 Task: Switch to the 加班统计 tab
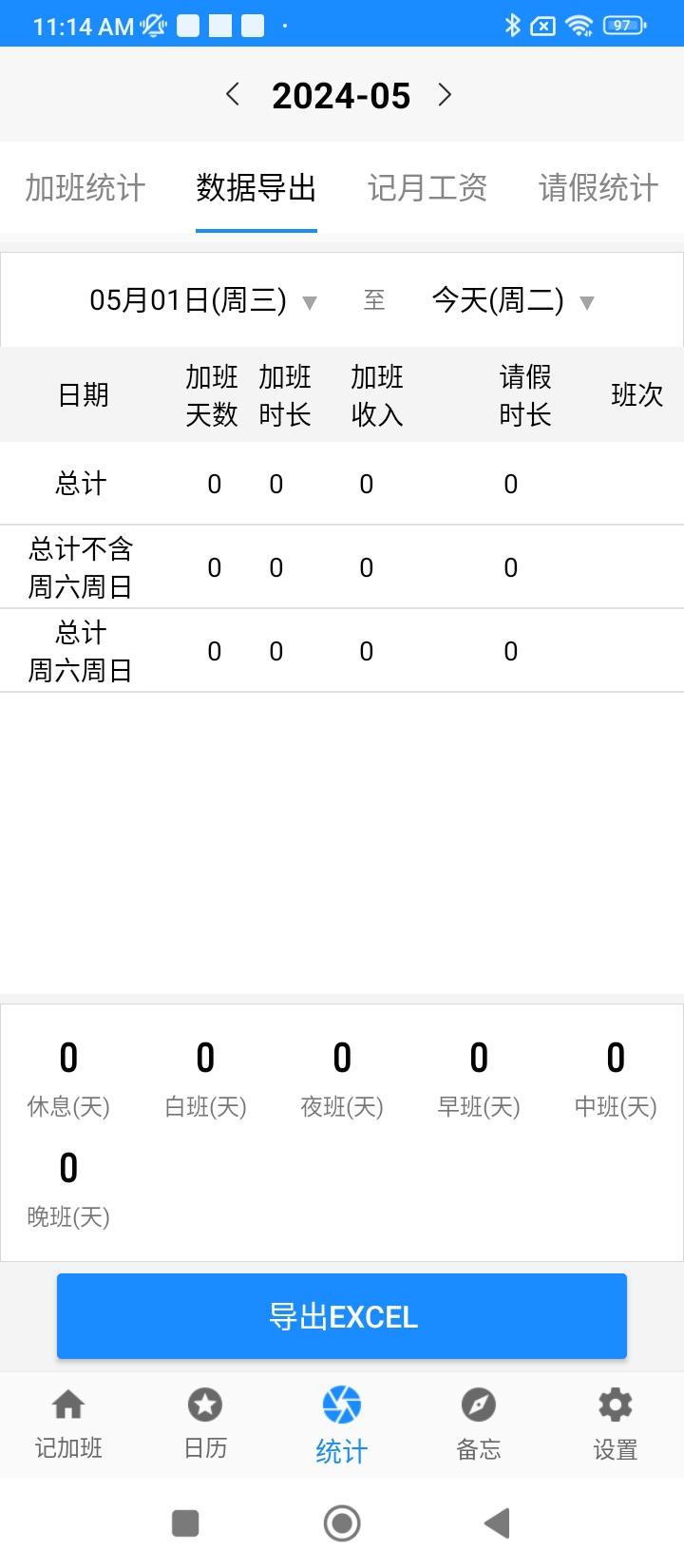(83, 189)
